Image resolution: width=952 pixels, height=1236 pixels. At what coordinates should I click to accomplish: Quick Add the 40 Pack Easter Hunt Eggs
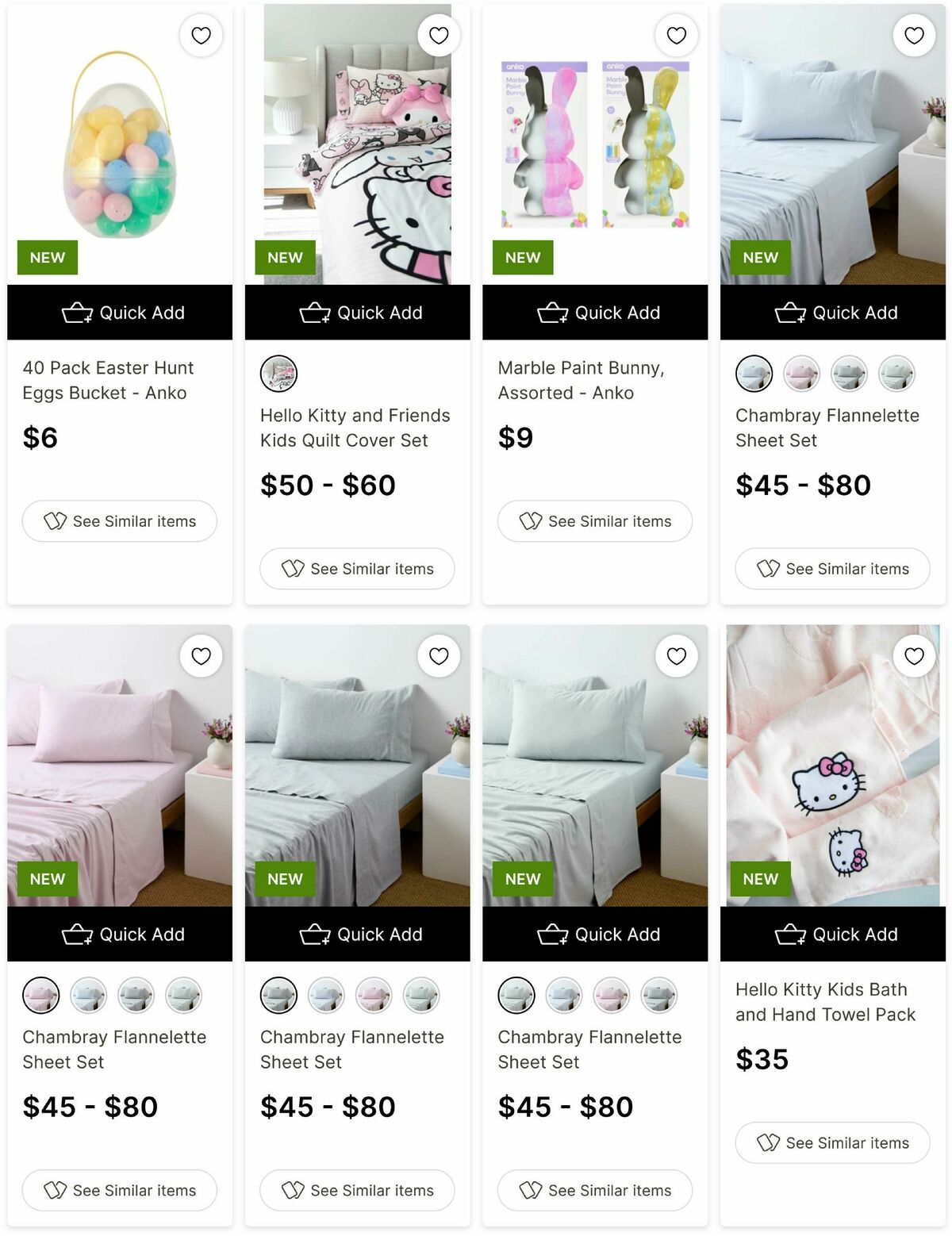point(120,313)
